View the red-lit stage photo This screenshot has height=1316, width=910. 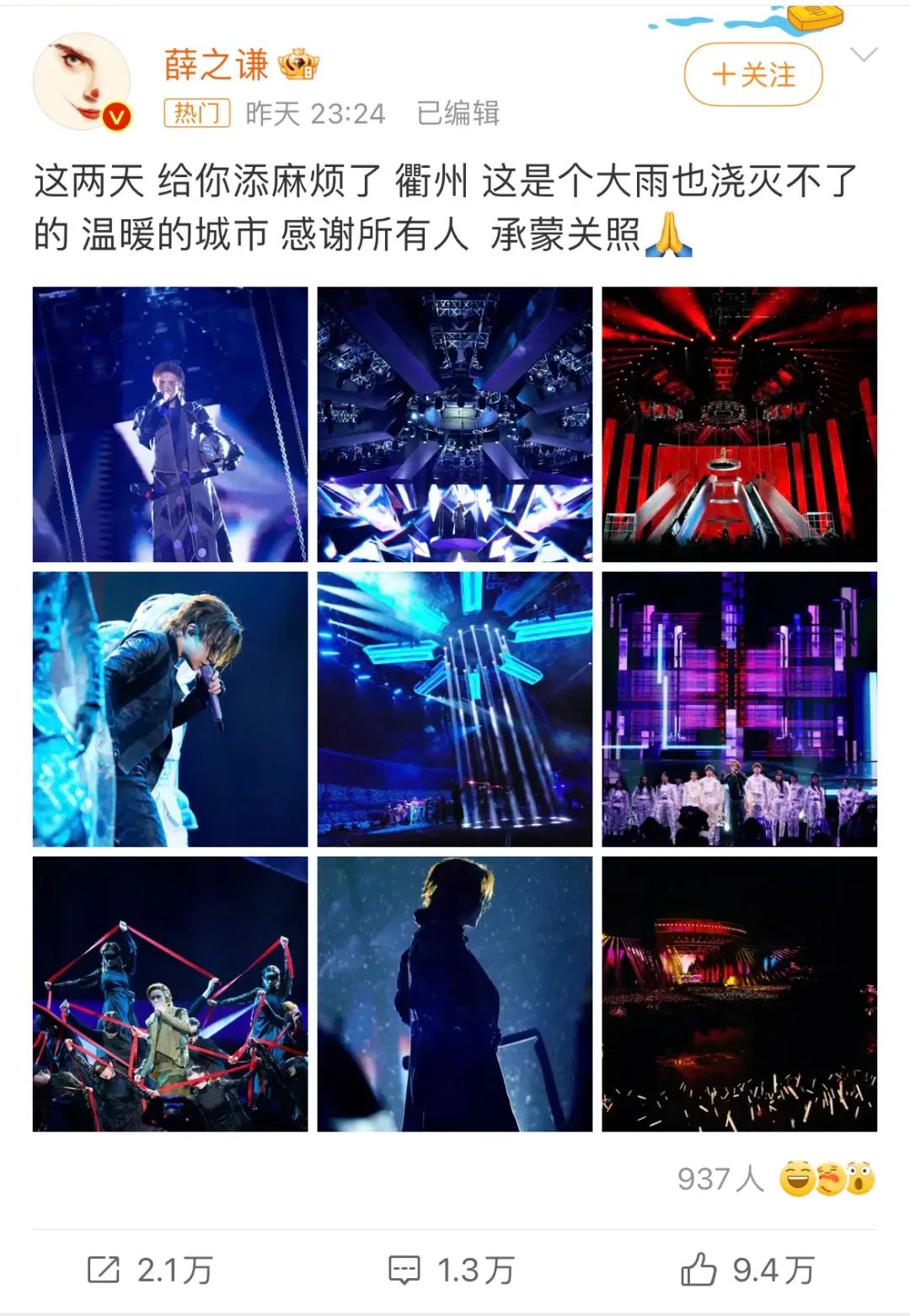(739, 424)
